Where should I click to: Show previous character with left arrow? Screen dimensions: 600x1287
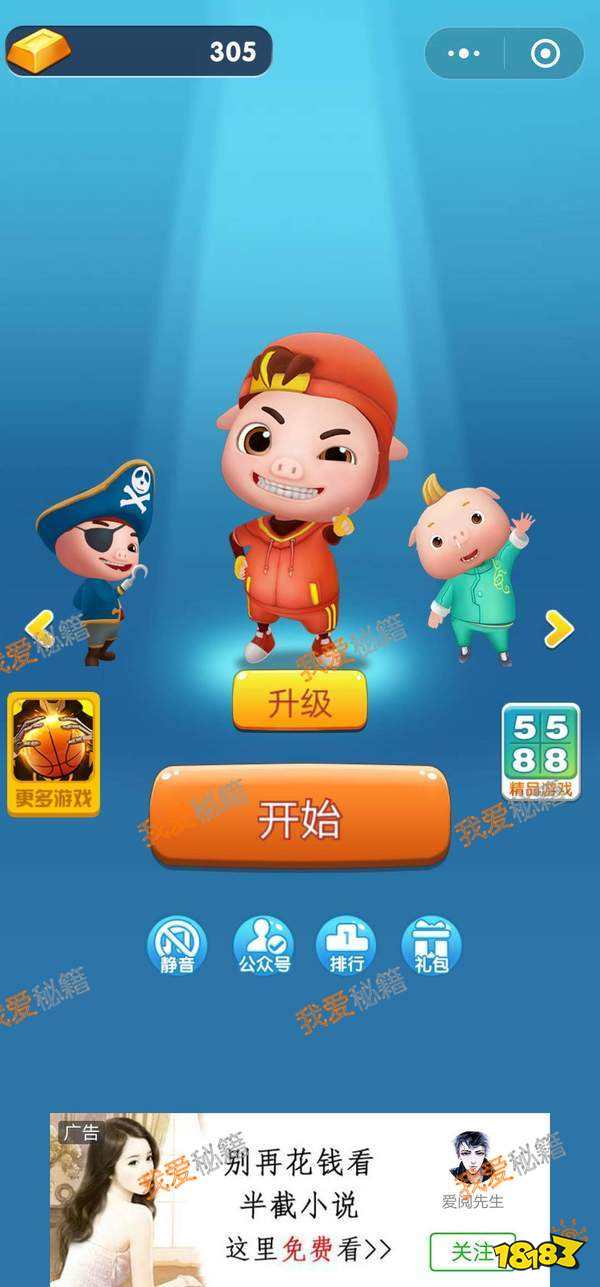click(38, 628)
